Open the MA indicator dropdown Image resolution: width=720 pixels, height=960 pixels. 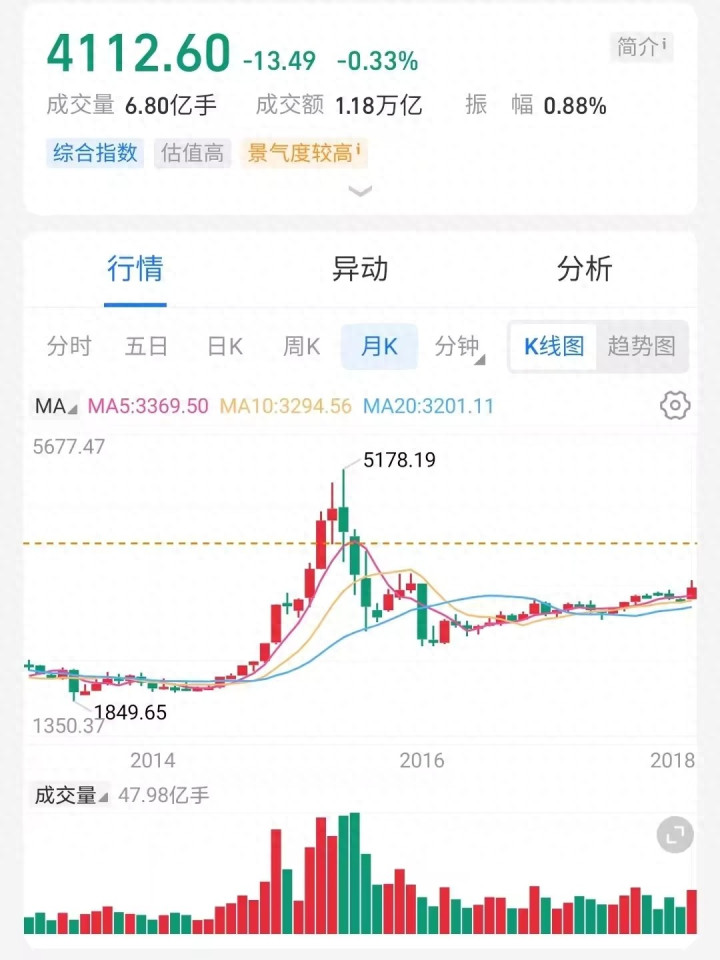pyautogui.click(x=56, y=406)
